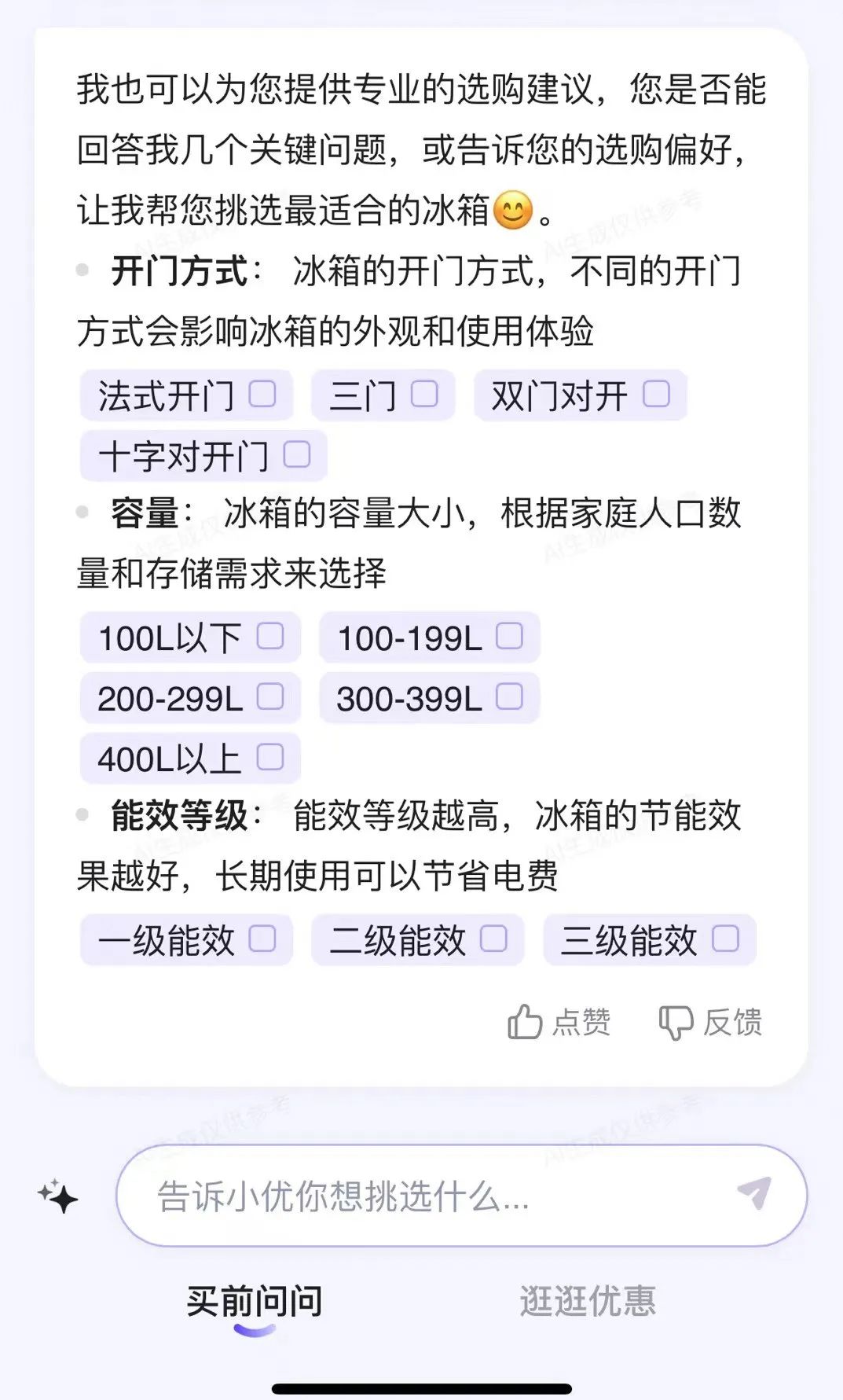This screenshot has height=1400, width=843.
Task: Send the message with paper plane icon
Action: point(754,1193)
